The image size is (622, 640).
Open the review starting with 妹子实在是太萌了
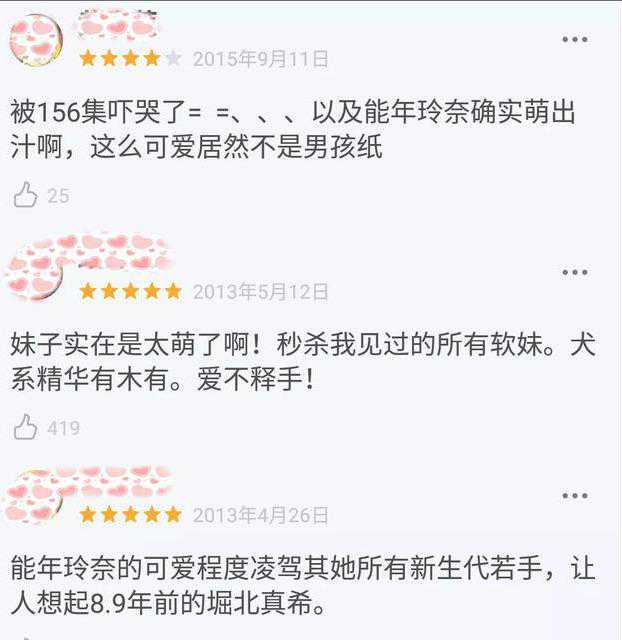click(x=302, y=364)
